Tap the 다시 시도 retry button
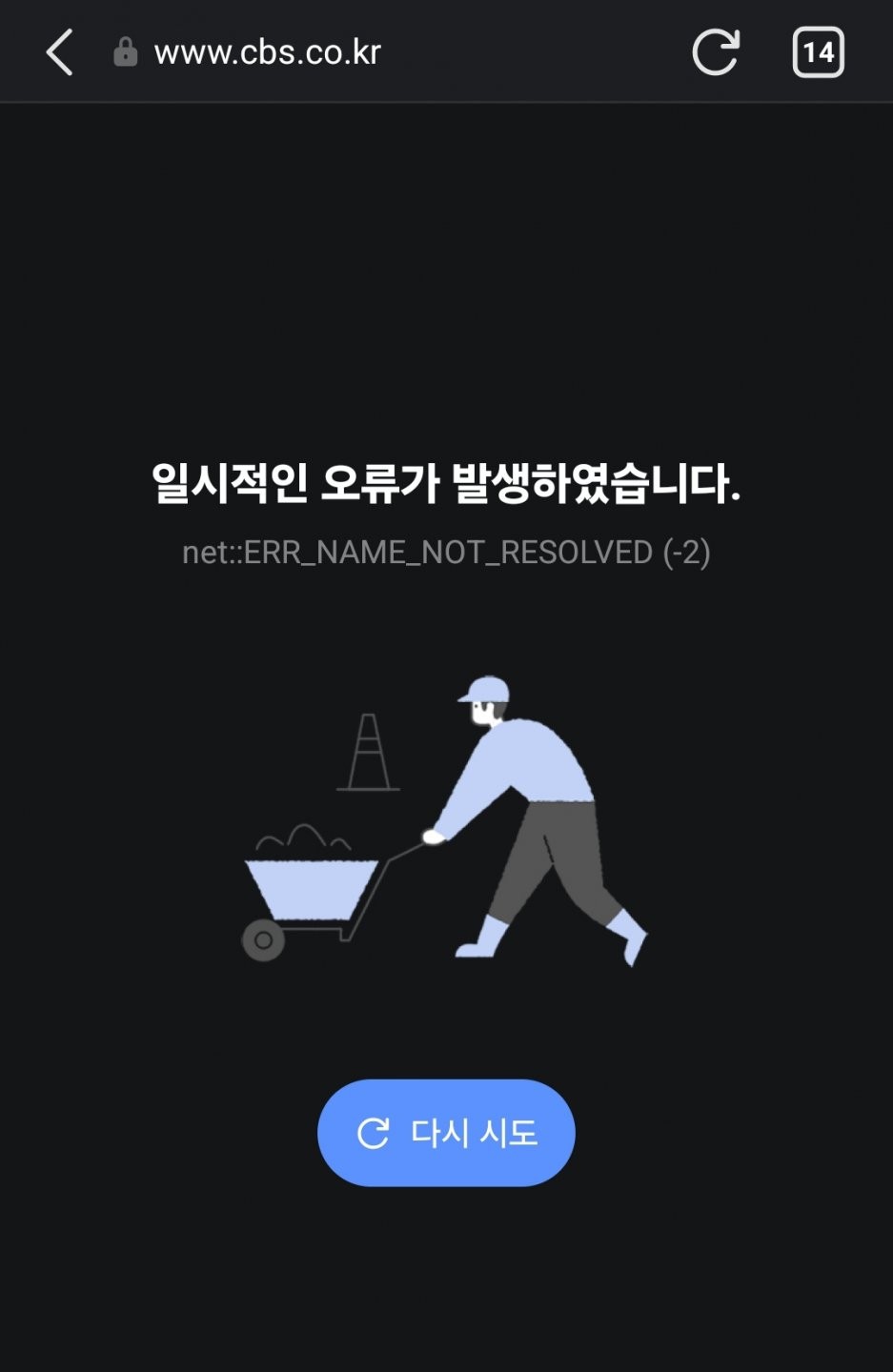893x1372 pixels. 446,1133
